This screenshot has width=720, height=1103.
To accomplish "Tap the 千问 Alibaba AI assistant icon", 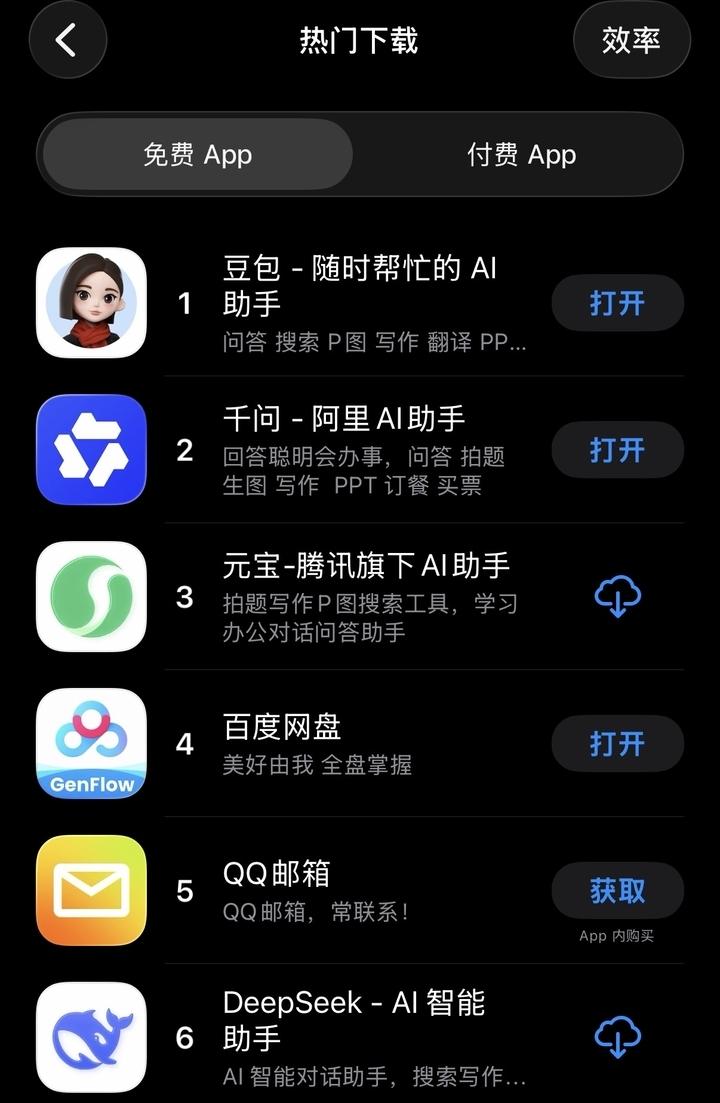I will coord(91,450).
